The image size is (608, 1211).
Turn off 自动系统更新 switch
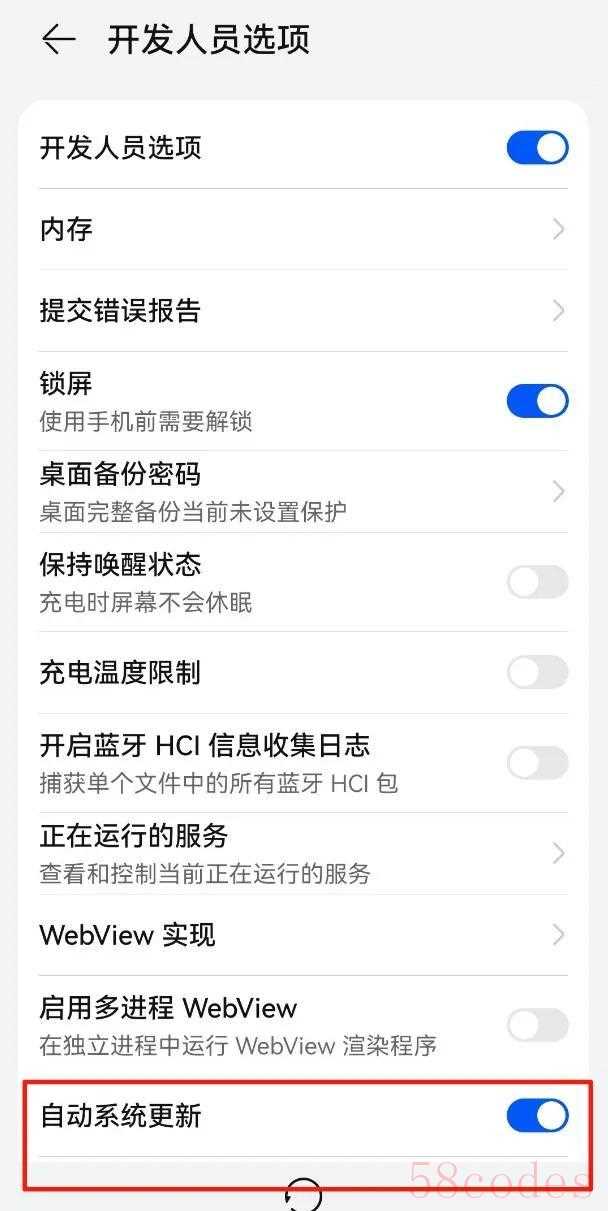pyautogui.click(x=537, y=1116)
